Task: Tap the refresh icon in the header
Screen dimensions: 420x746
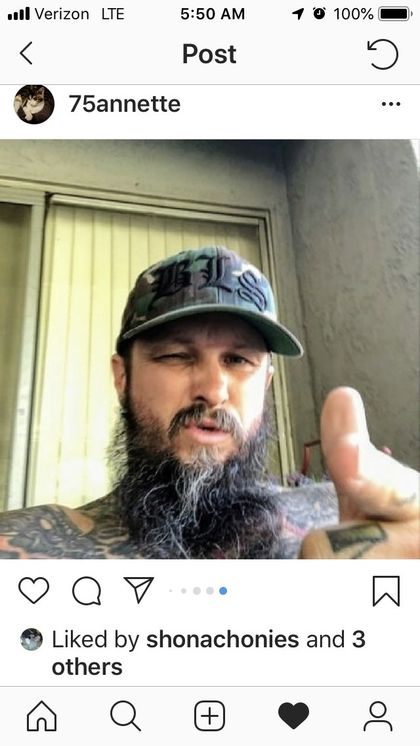Action: pyautogui.click(x=383, y=54)
